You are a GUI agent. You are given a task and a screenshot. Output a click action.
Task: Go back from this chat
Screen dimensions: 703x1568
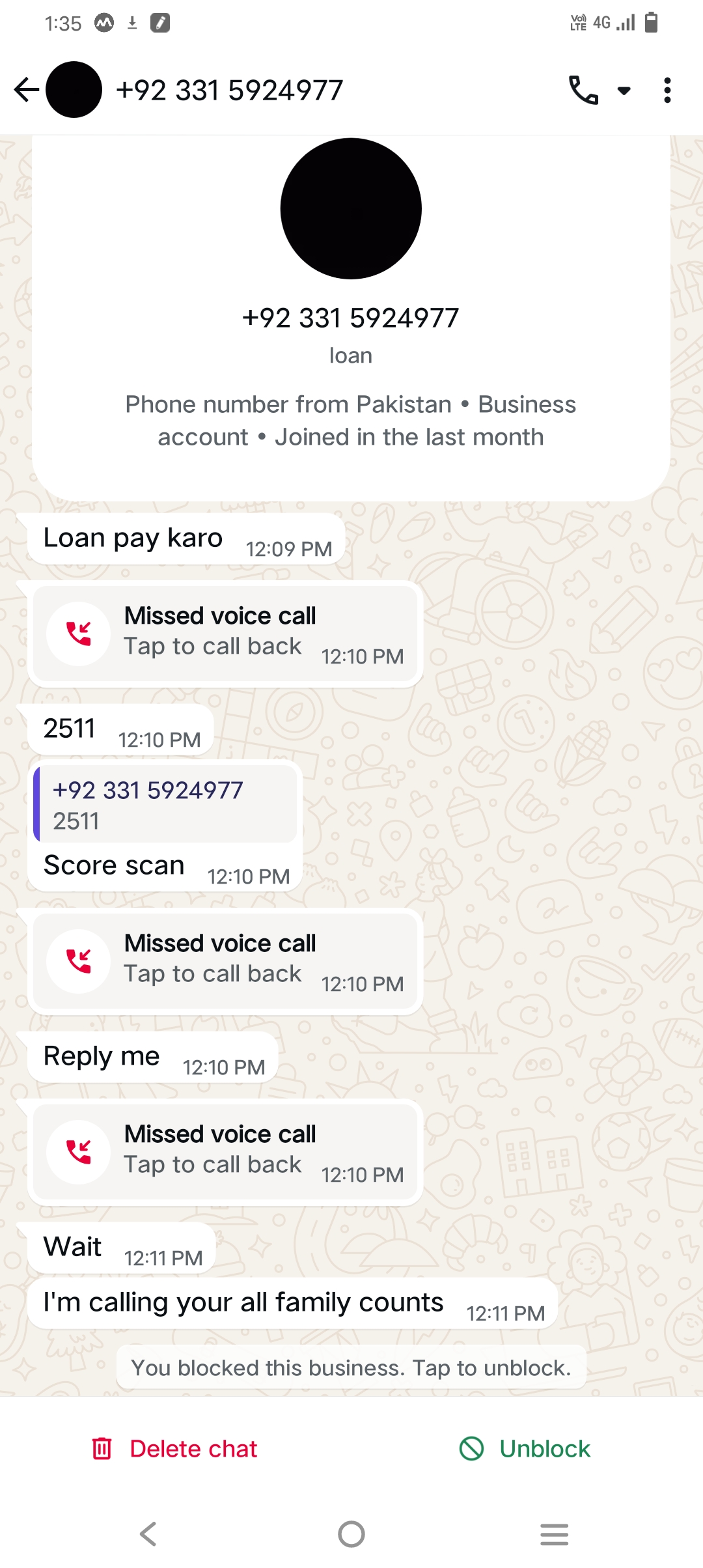click(27, 90)
